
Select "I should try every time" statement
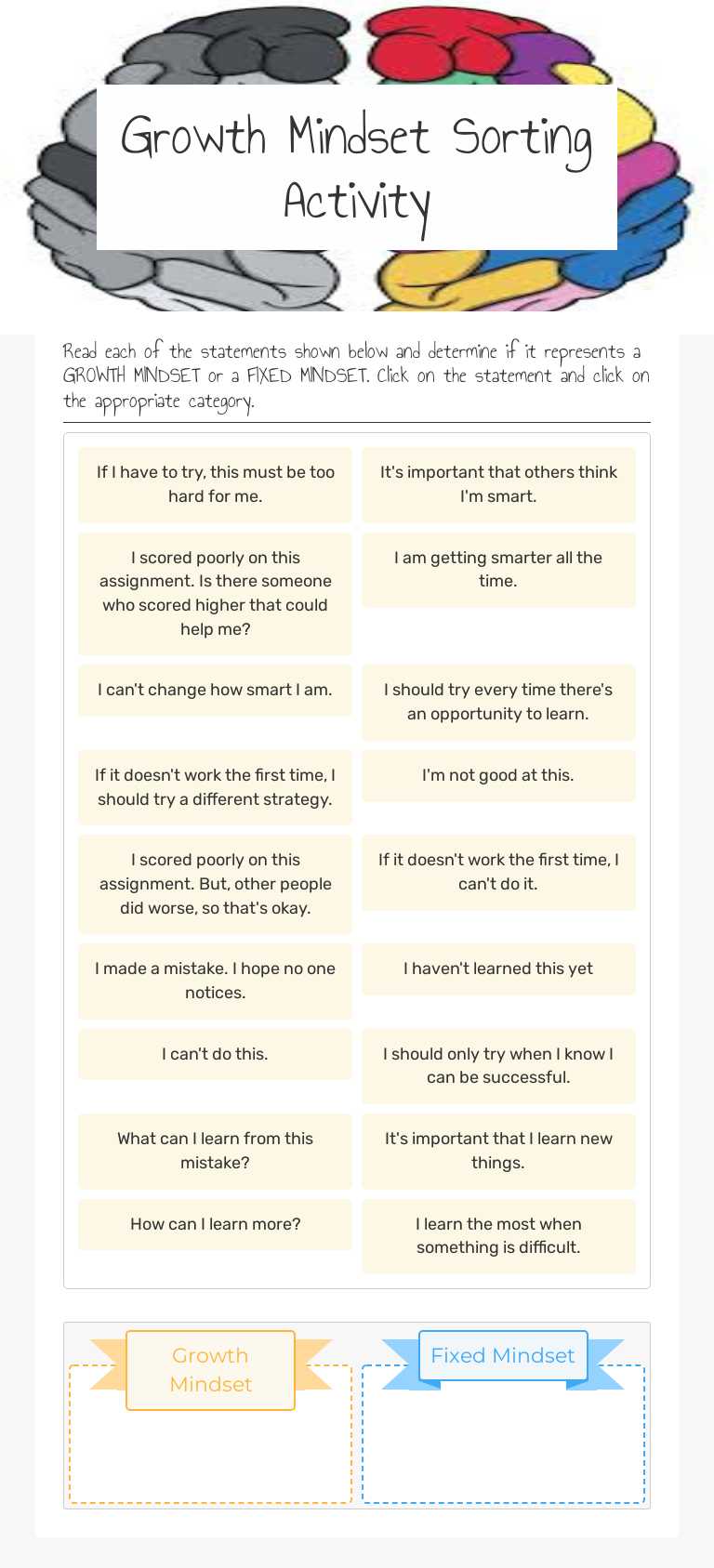[498, 702]
